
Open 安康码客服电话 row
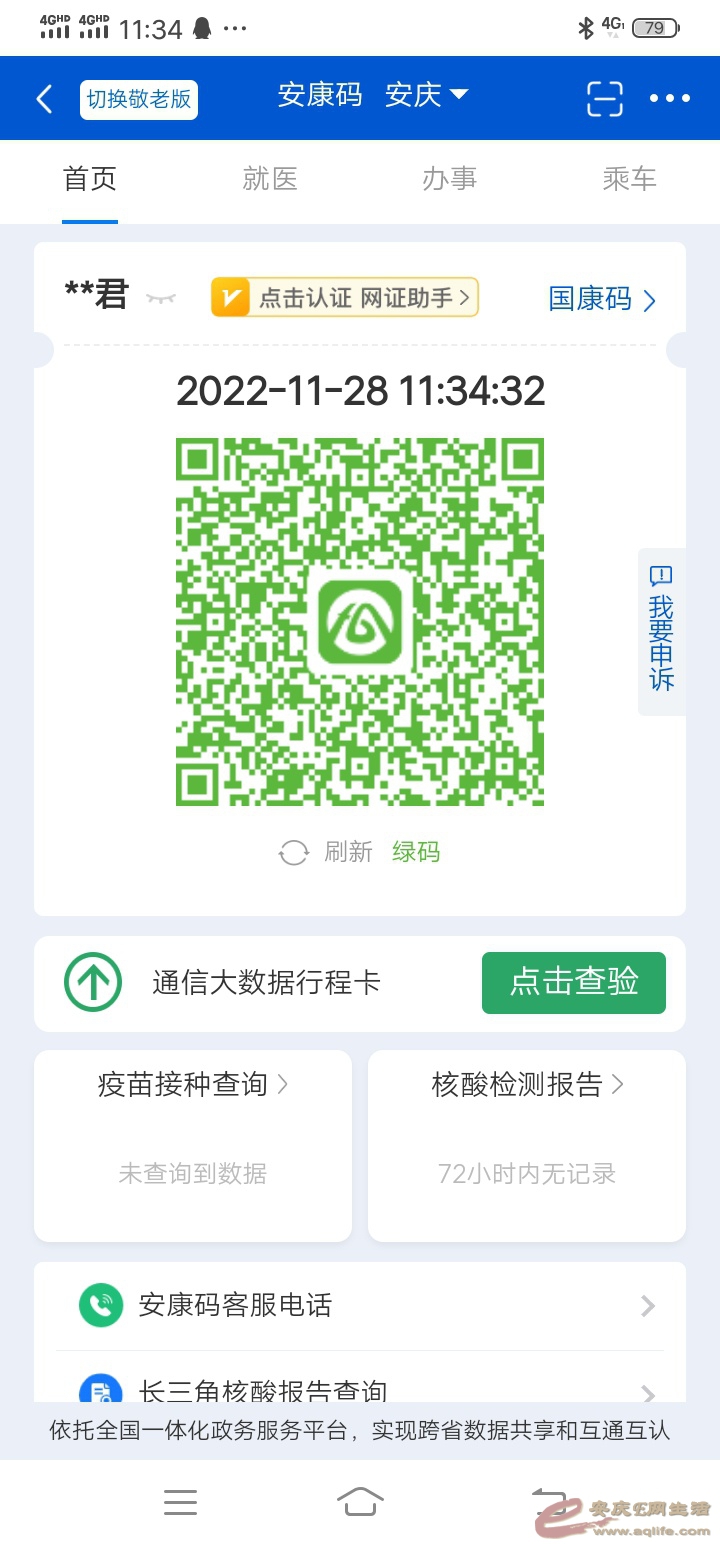[360, 1305]
